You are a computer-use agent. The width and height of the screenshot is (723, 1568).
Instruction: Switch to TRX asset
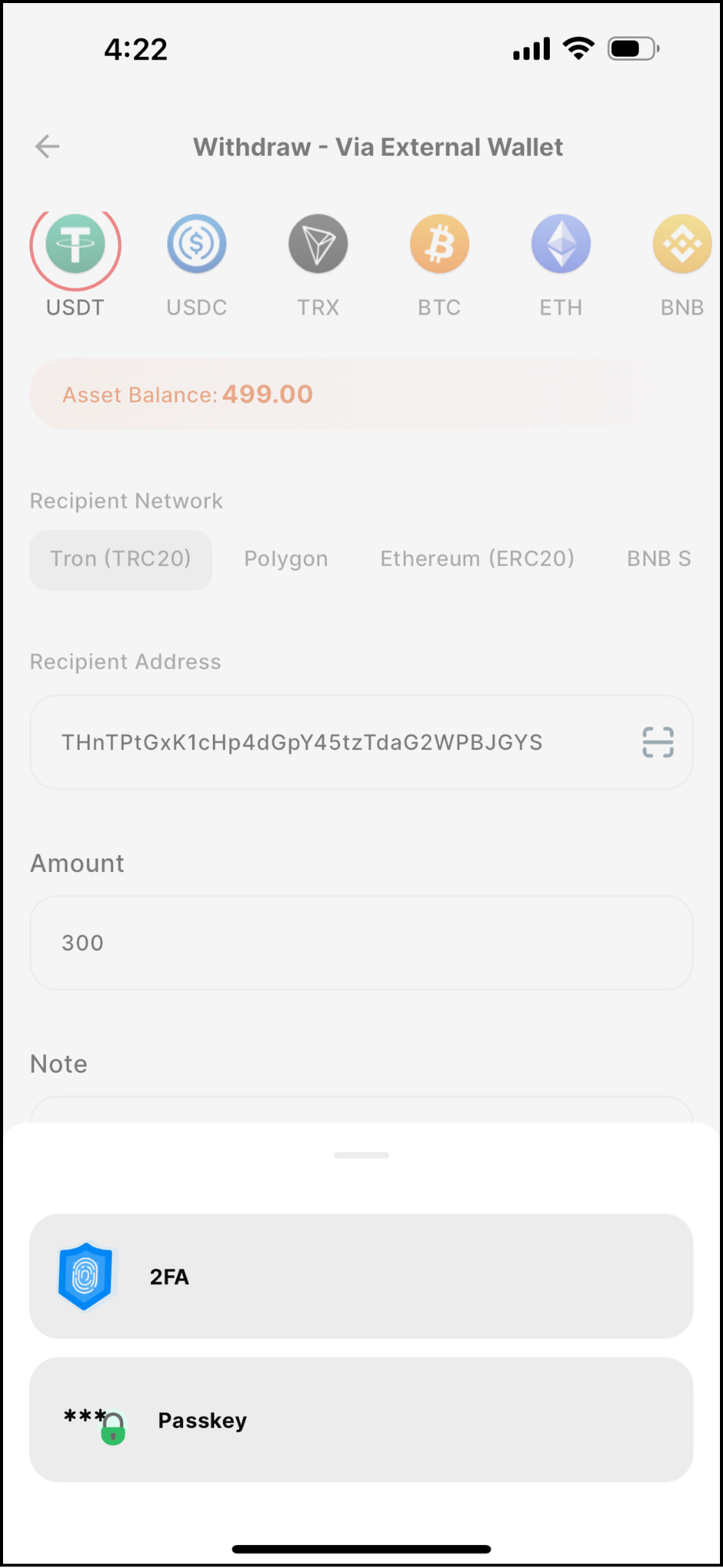(x=318, y=245)
